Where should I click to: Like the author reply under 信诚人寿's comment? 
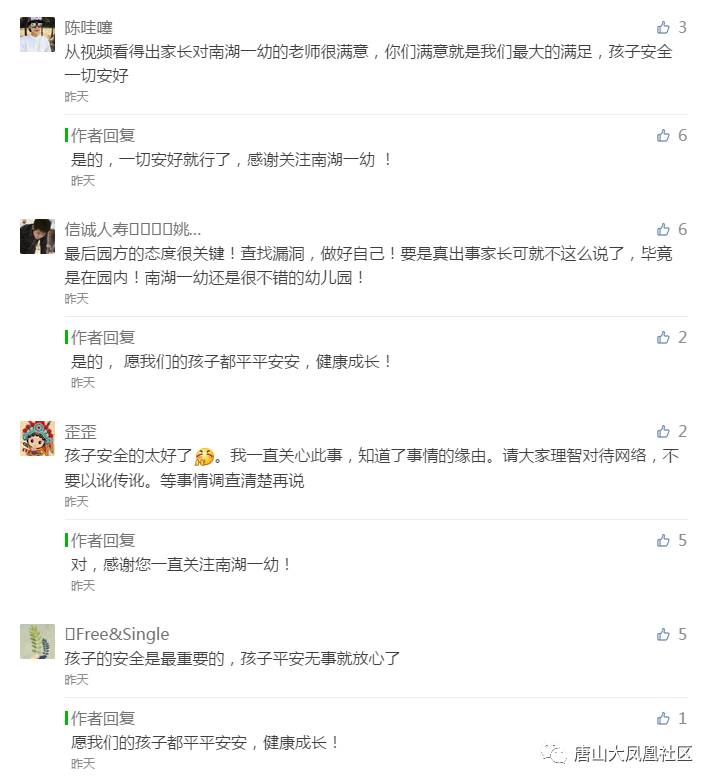[663, 337]
